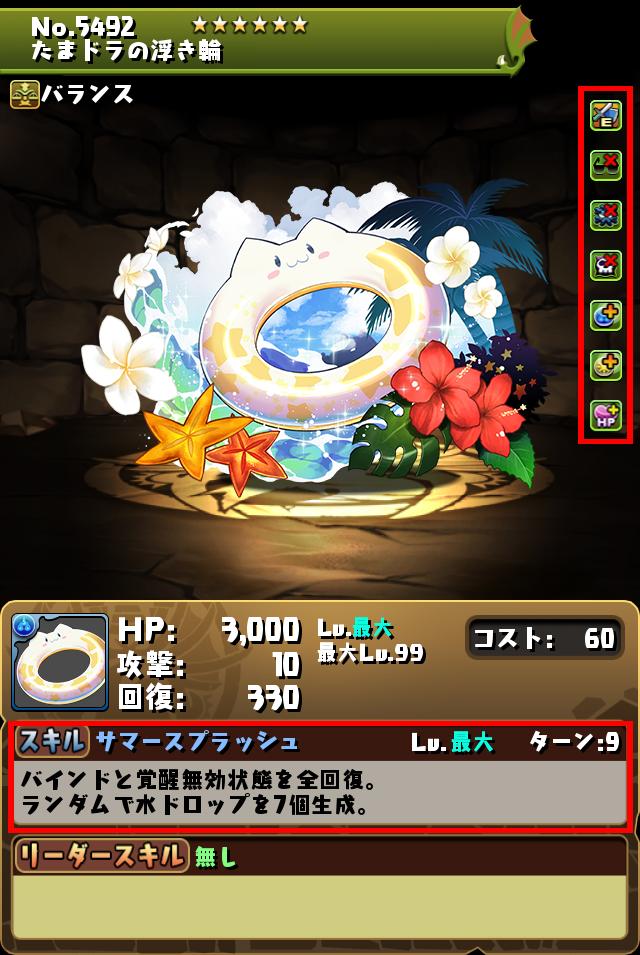Image resolution: width=640 pixels, height=955 pixels.
Task: Tap the リーダースキル panel
Action: [320, 892]
